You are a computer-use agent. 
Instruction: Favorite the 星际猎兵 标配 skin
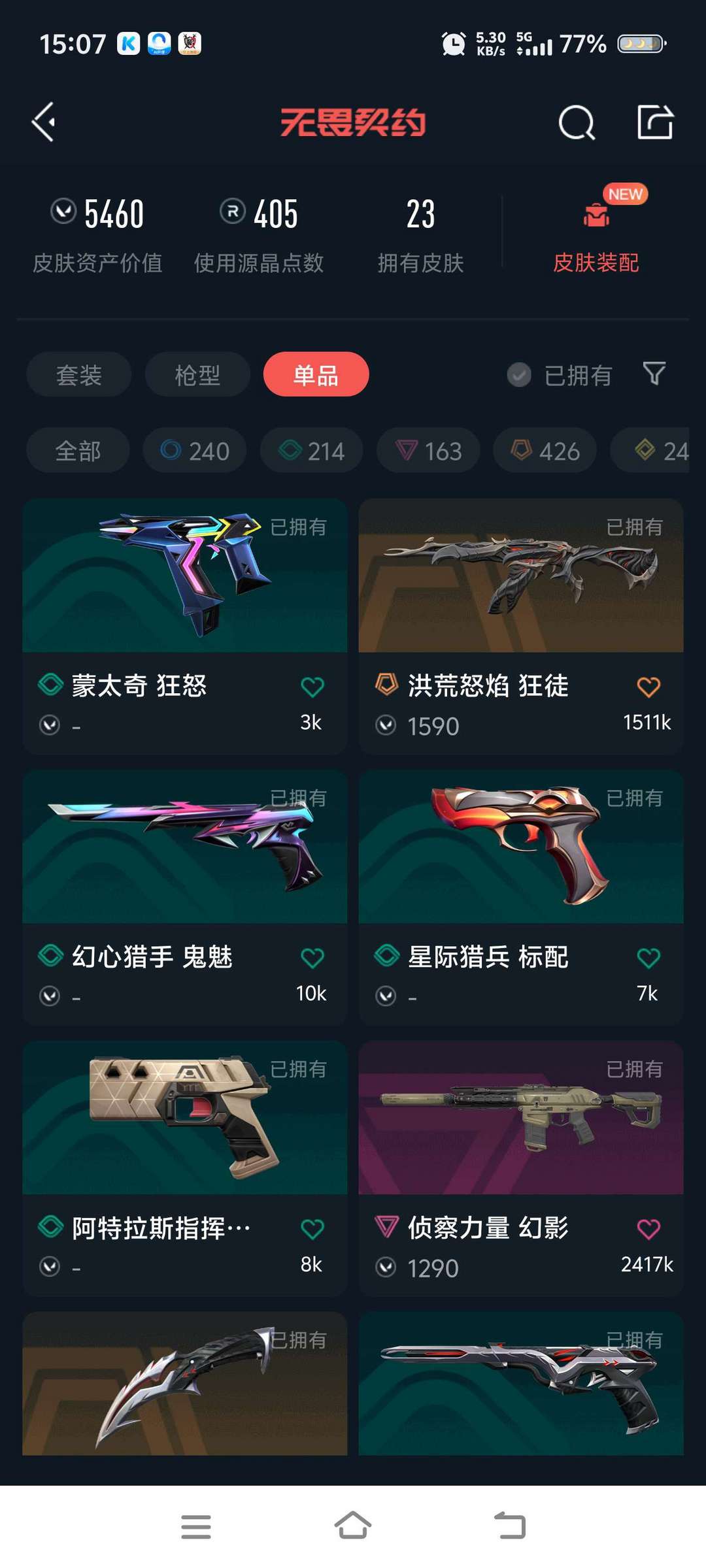pyautogui.click(x=648, y=956)
